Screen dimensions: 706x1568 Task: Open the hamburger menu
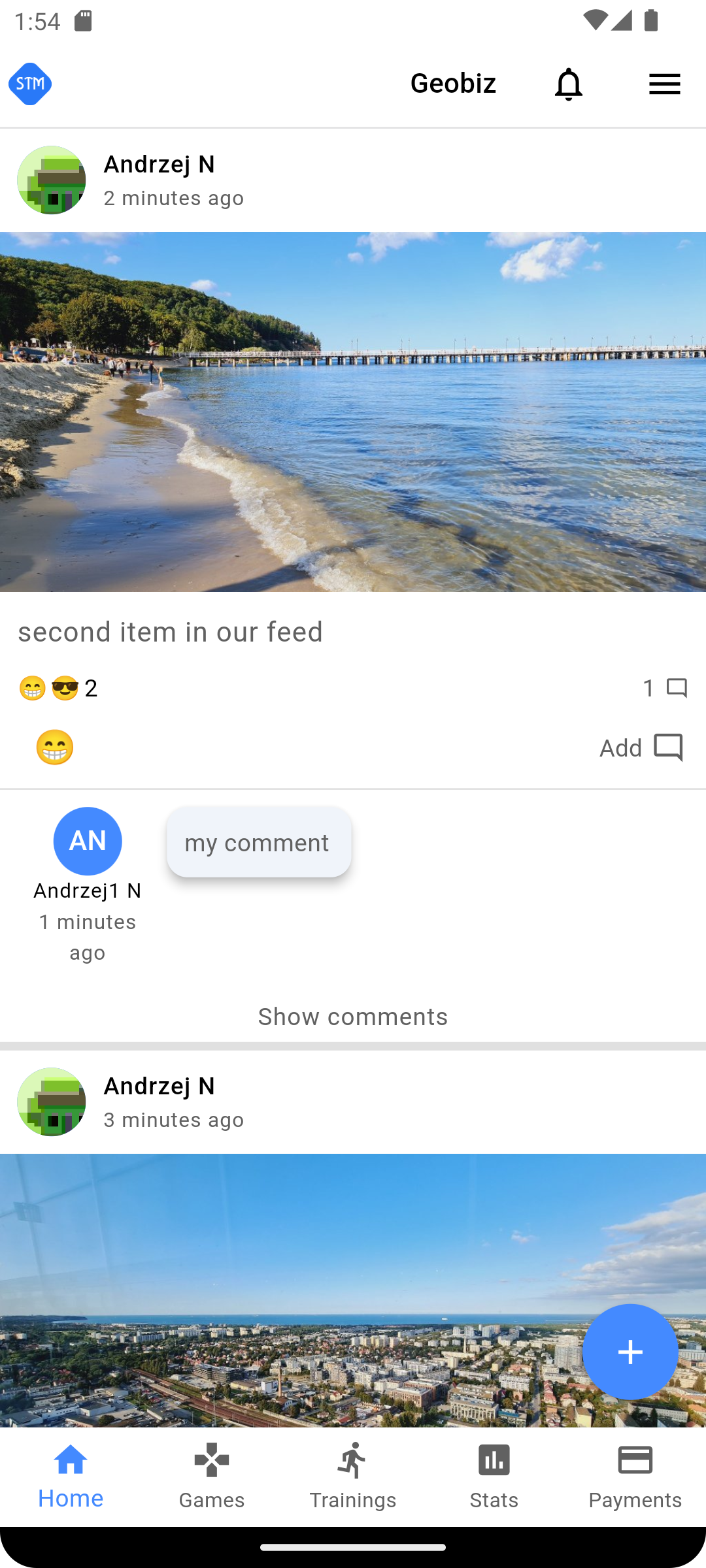click(x=664, y=84)
